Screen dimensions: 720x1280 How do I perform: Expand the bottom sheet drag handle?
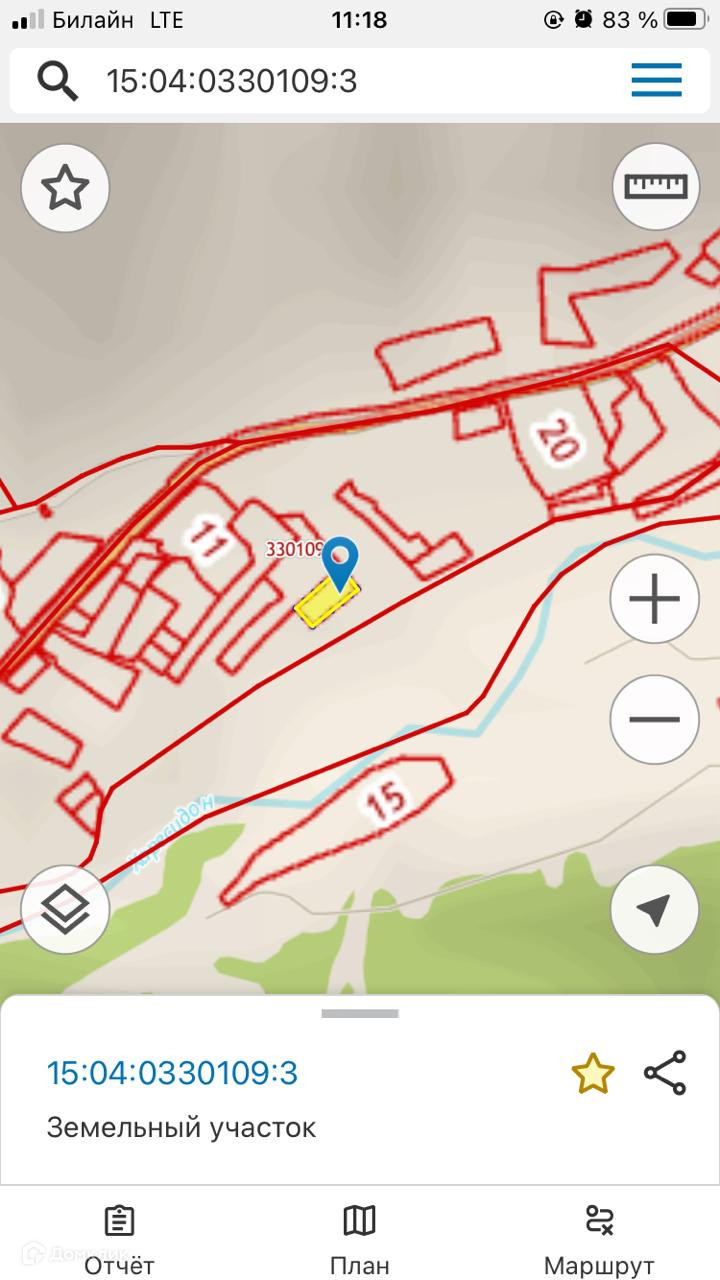(360, 1013)
